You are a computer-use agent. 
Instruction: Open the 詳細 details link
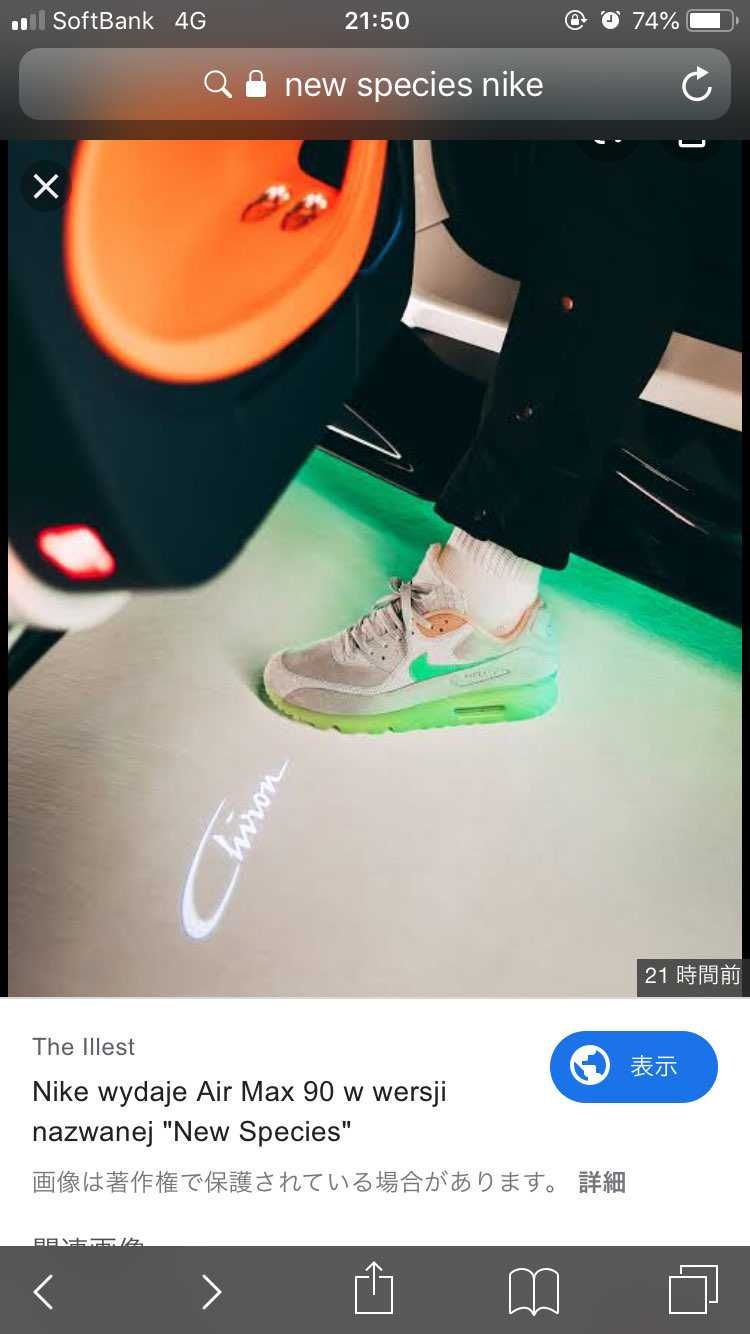(x=602, y=1183)
